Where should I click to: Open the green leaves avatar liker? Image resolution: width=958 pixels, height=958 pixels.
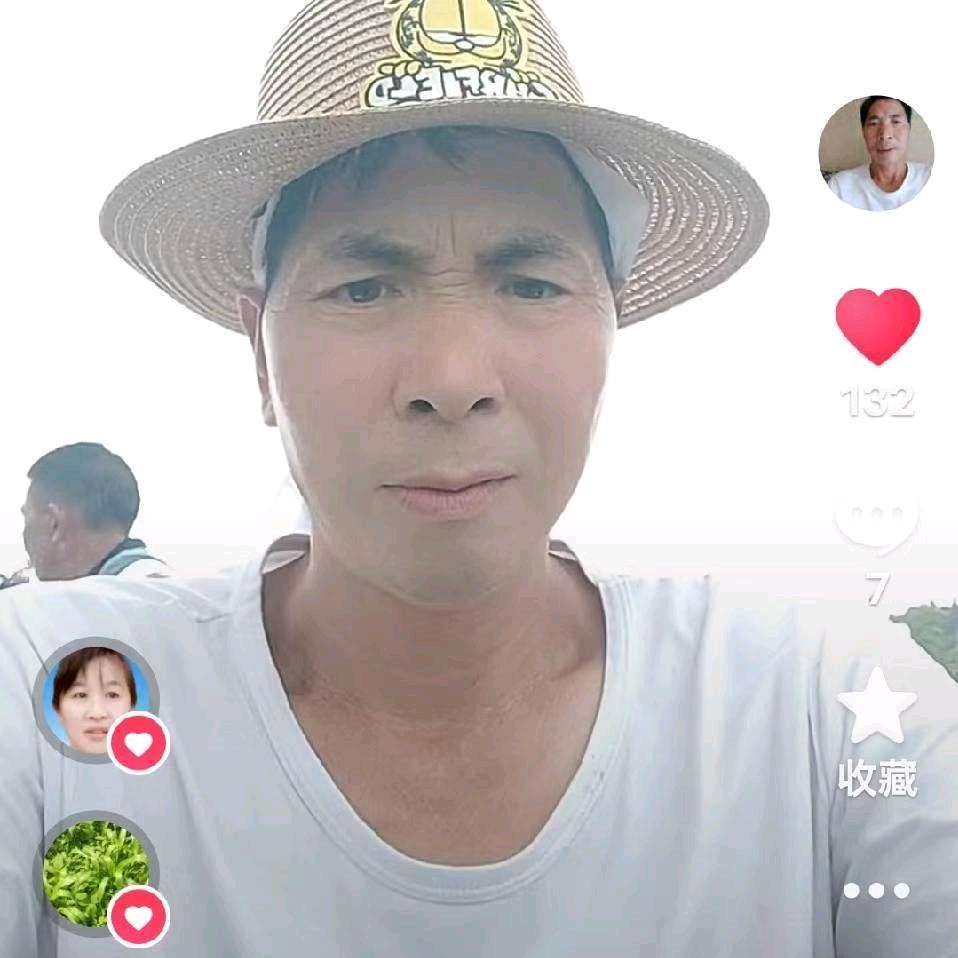[x=96, y=874]
